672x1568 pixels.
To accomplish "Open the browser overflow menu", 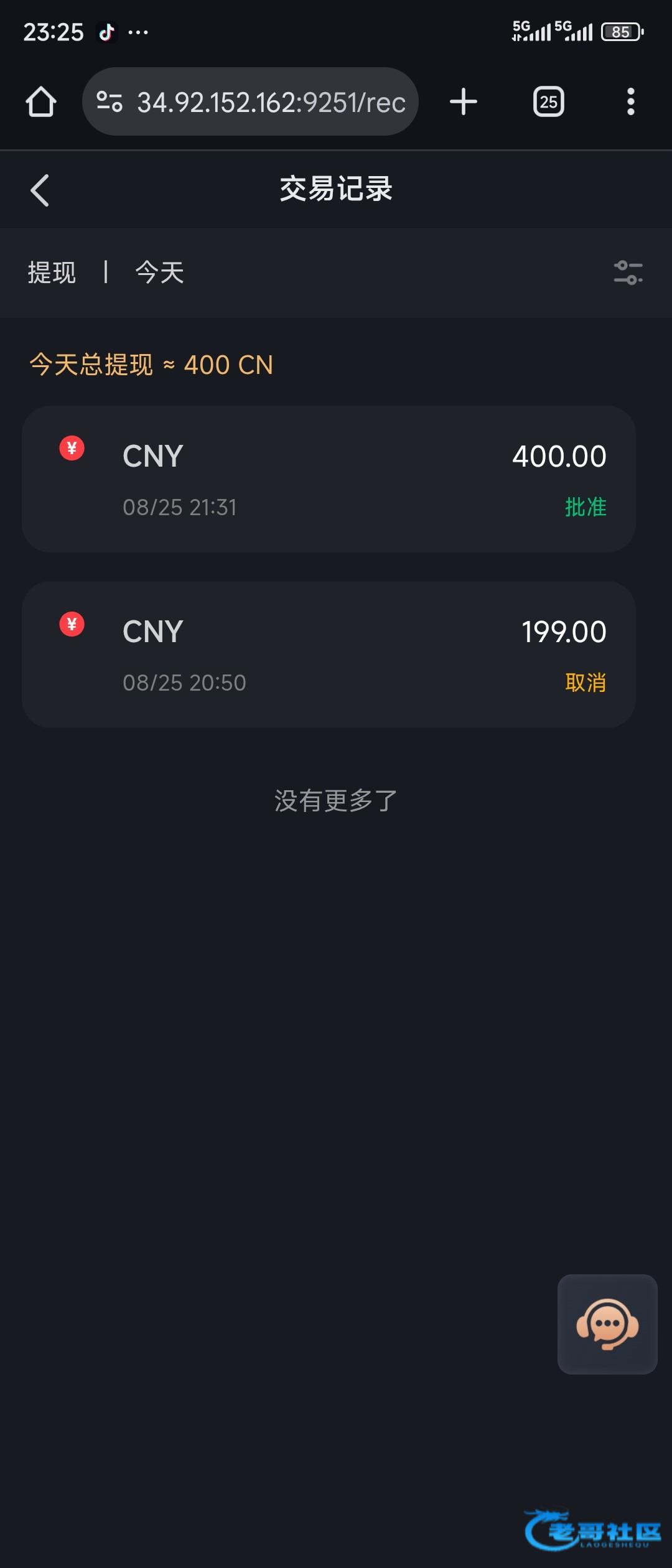I will pos(630,101).
